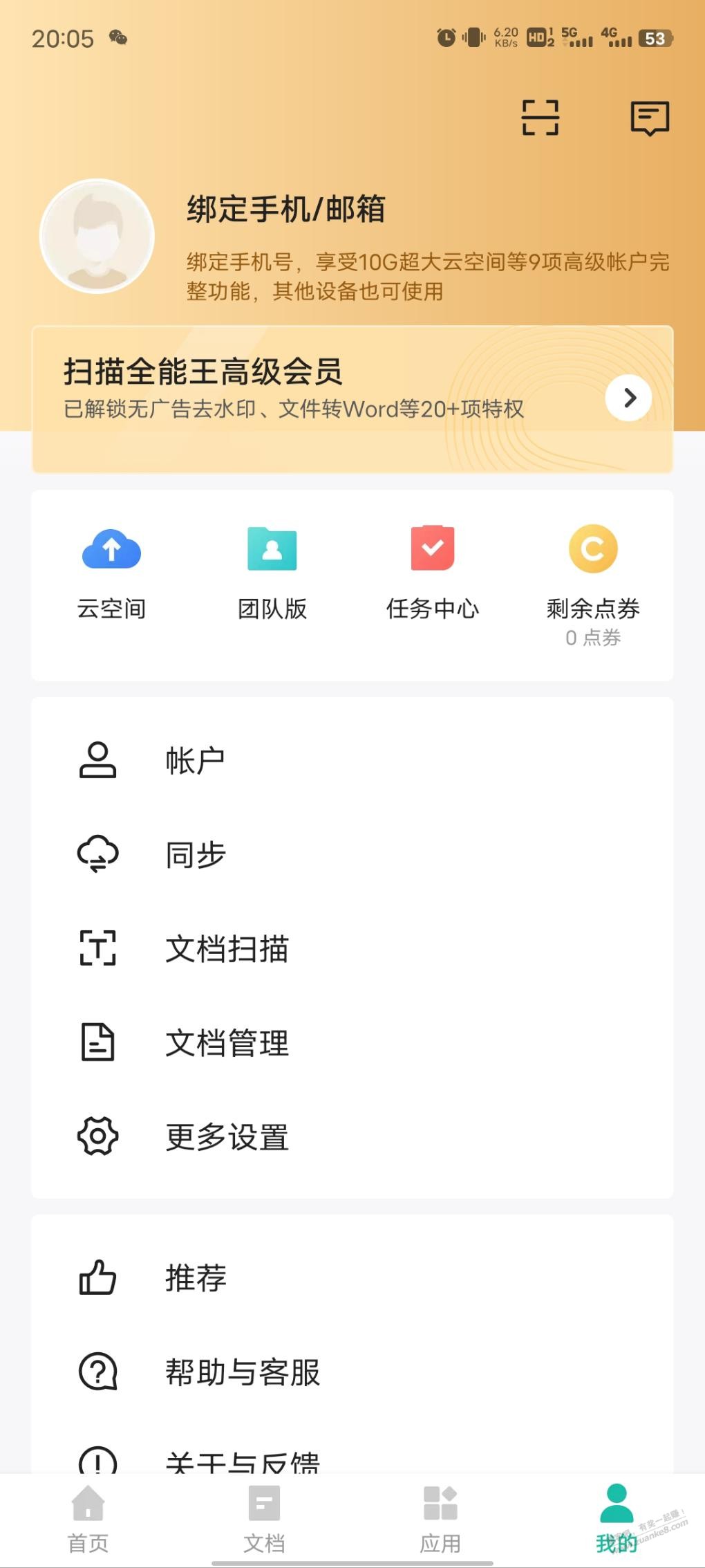Open the messages icon at top right
The width and height of the screenshot is (705, 1568).
click(x=650, y=118)
